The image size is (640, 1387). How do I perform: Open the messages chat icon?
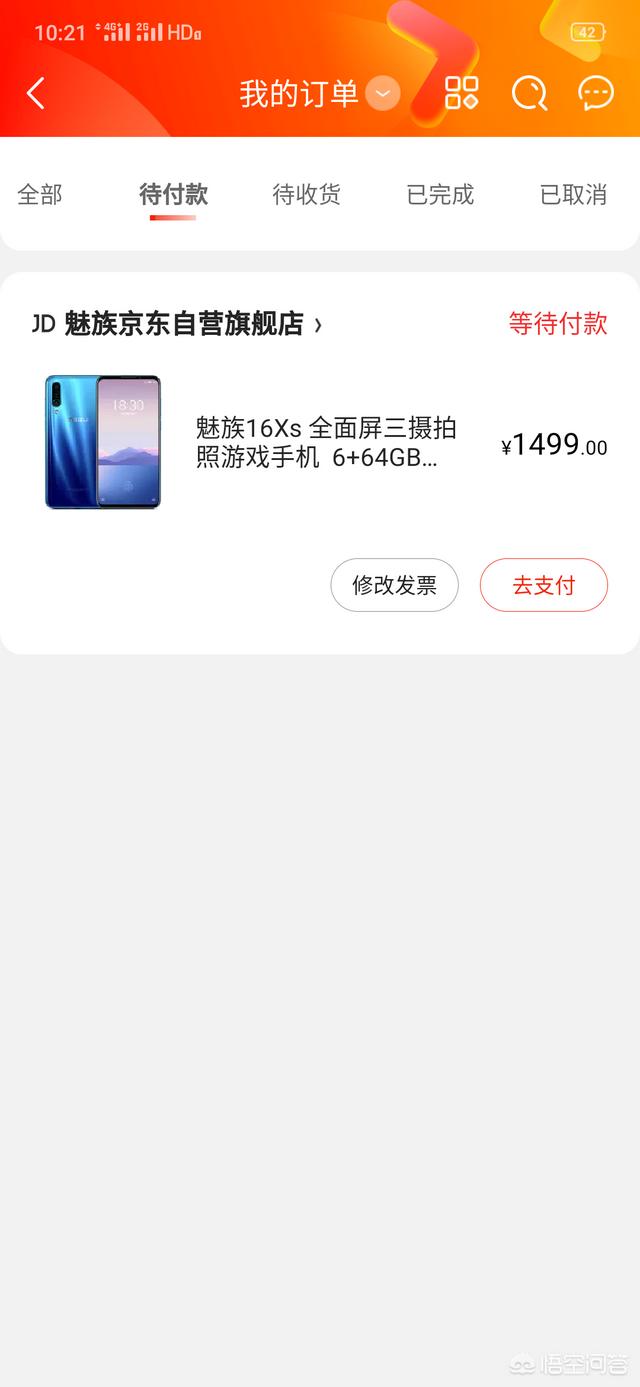(x=596, y=93)
